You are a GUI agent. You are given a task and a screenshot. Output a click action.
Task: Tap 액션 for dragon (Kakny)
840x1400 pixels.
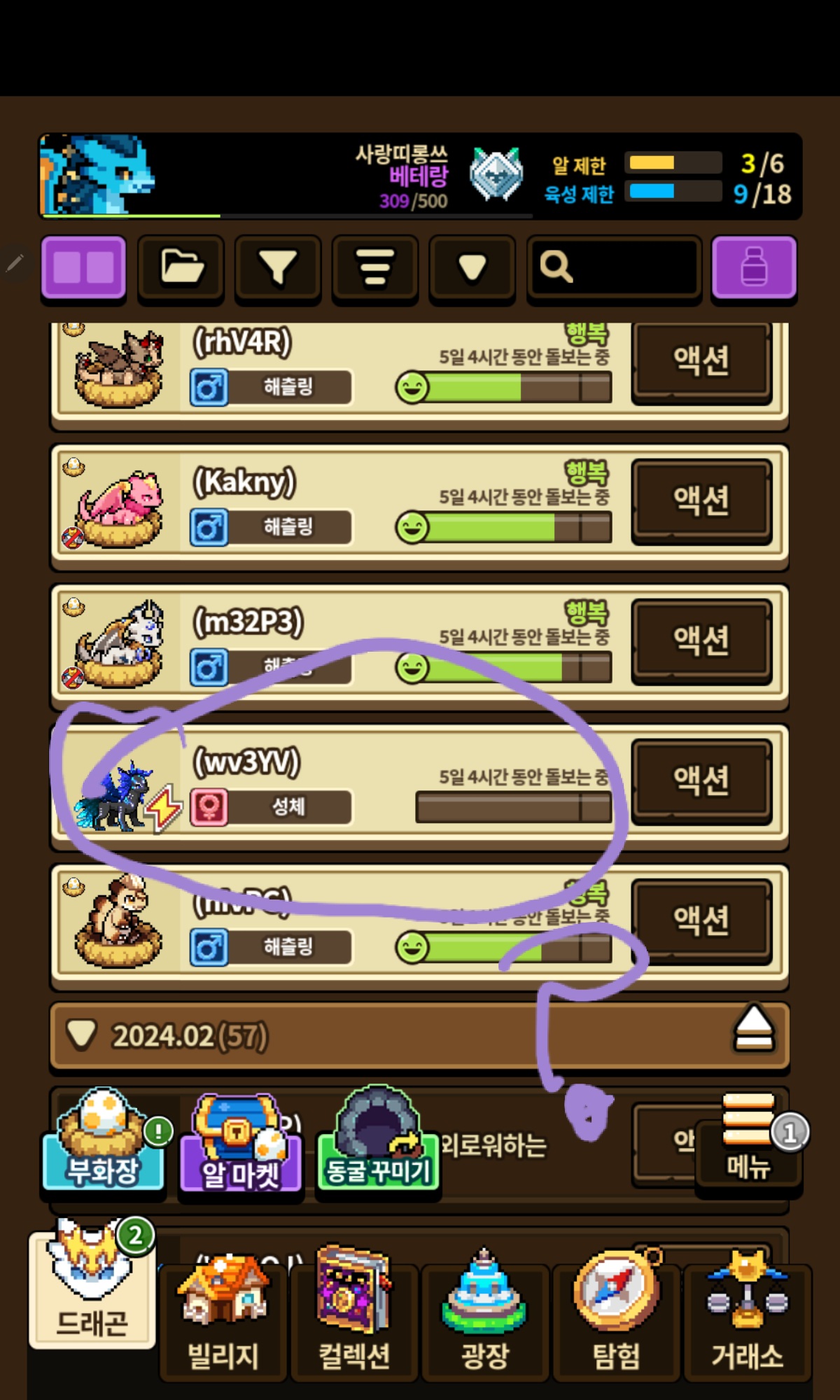tap(701, 500)
